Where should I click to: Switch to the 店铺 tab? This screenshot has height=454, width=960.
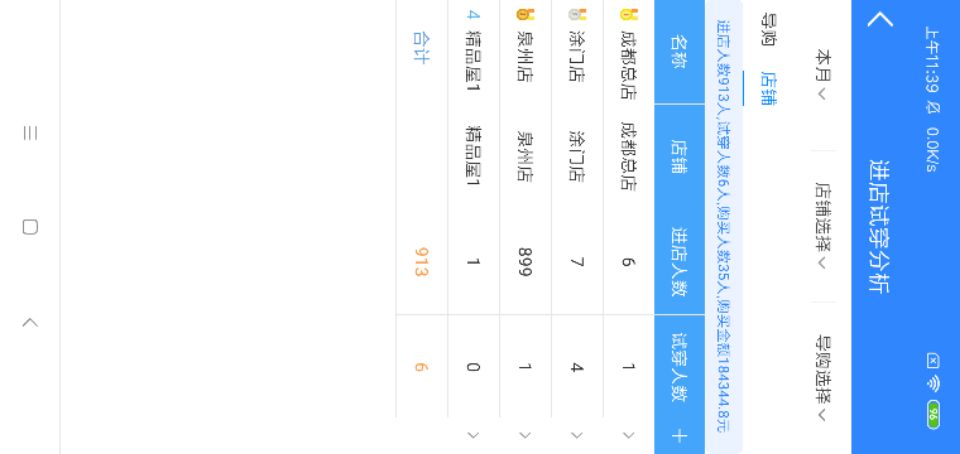tap(768, 88)
